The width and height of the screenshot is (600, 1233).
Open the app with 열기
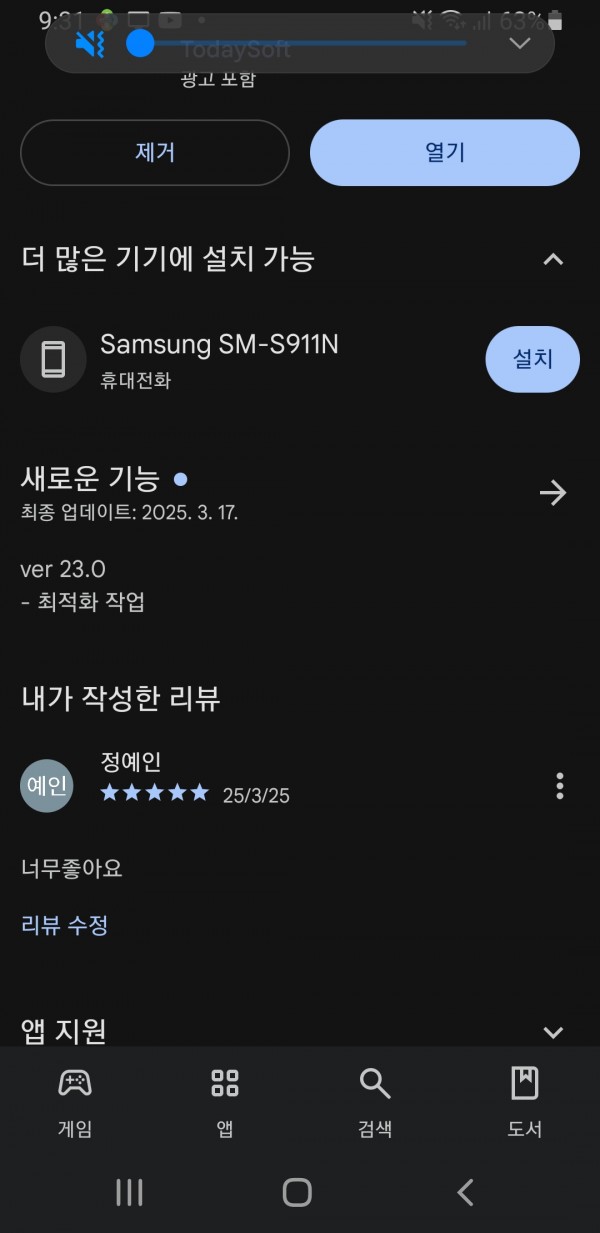click(x=445, y=153)
